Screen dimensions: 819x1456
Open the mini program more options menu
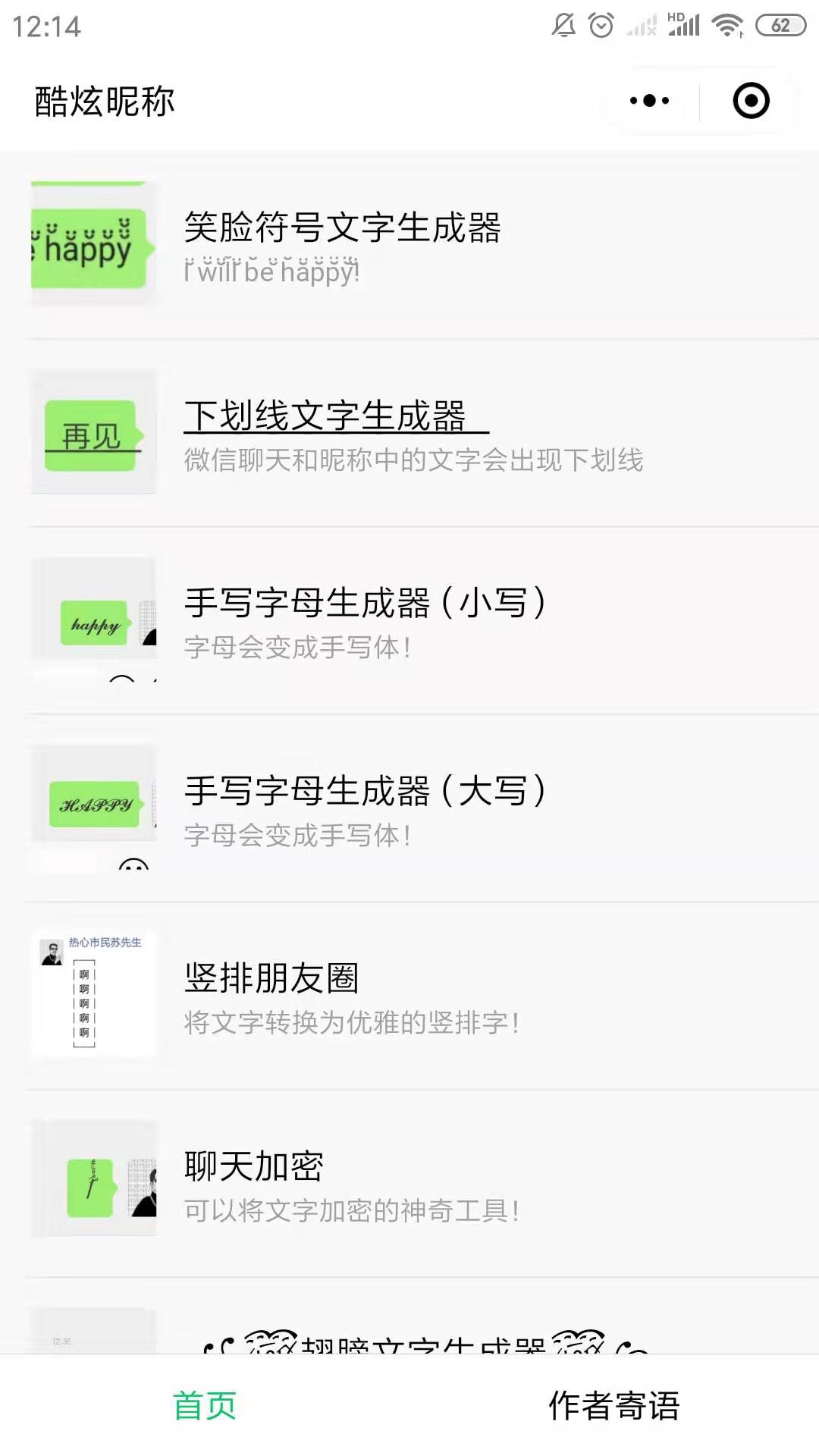[650, 101]
